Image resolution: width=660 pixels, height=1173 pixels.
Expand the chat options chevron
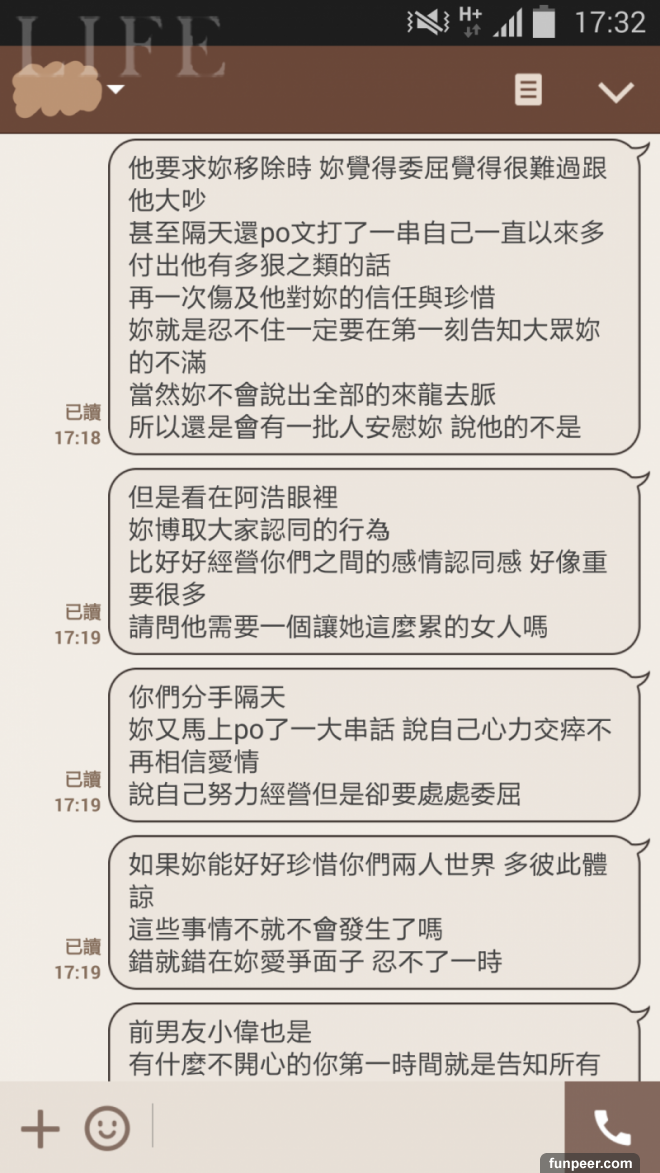click(615, 91)
